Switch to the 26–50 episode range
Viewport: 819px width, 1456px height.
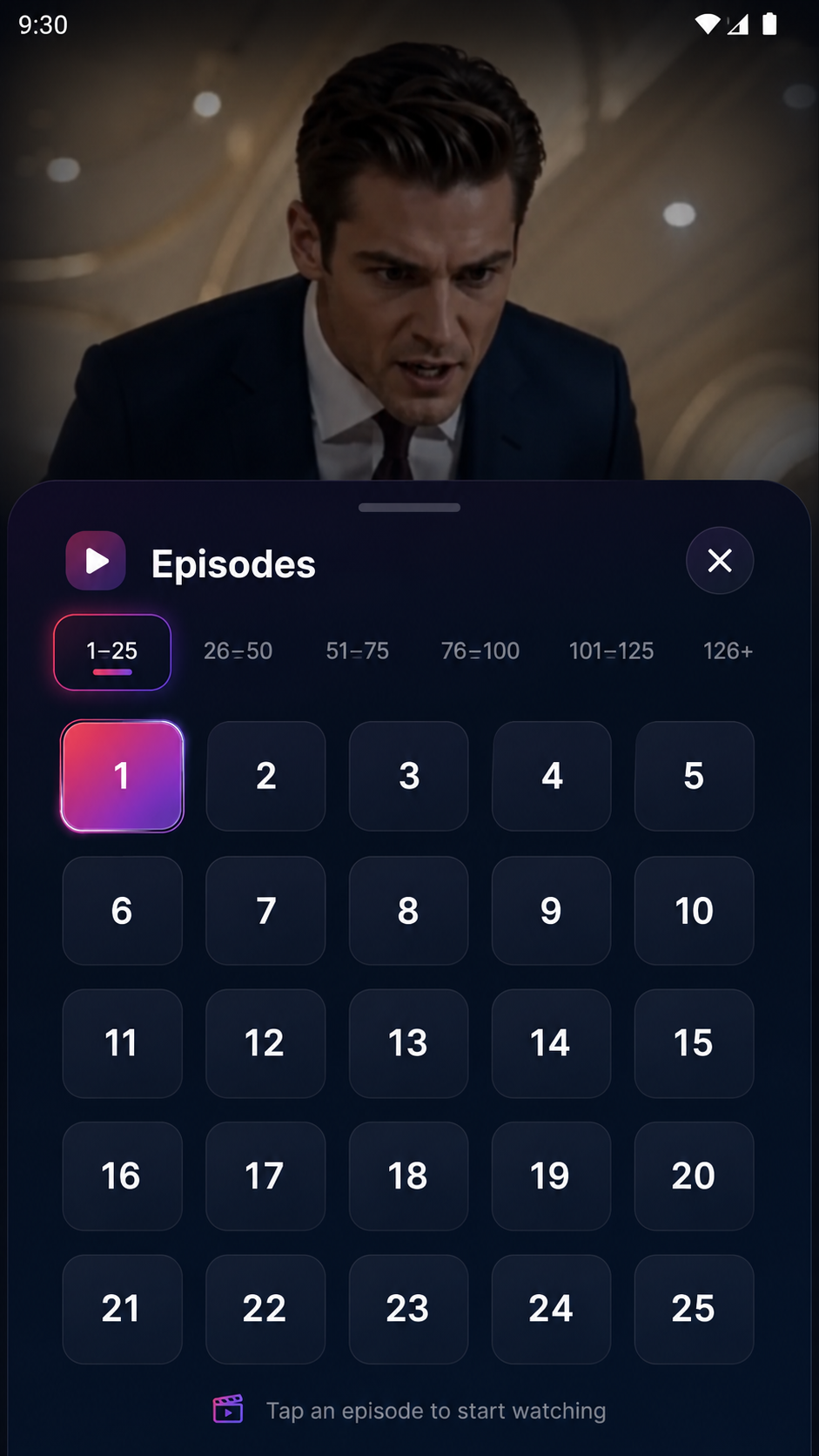pos(238,651)
